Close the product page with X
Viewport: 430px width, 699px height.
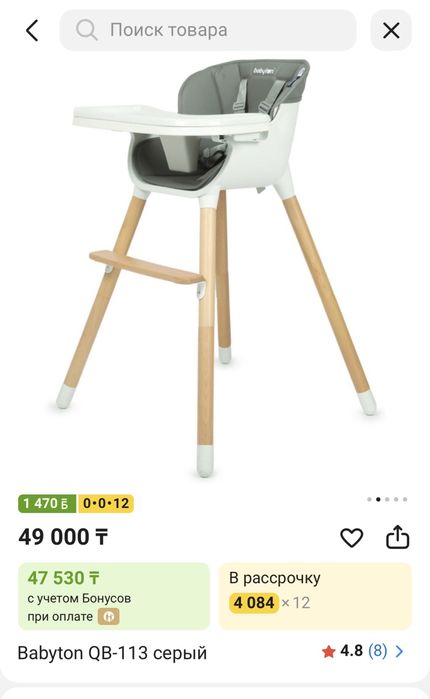(391, 30)
